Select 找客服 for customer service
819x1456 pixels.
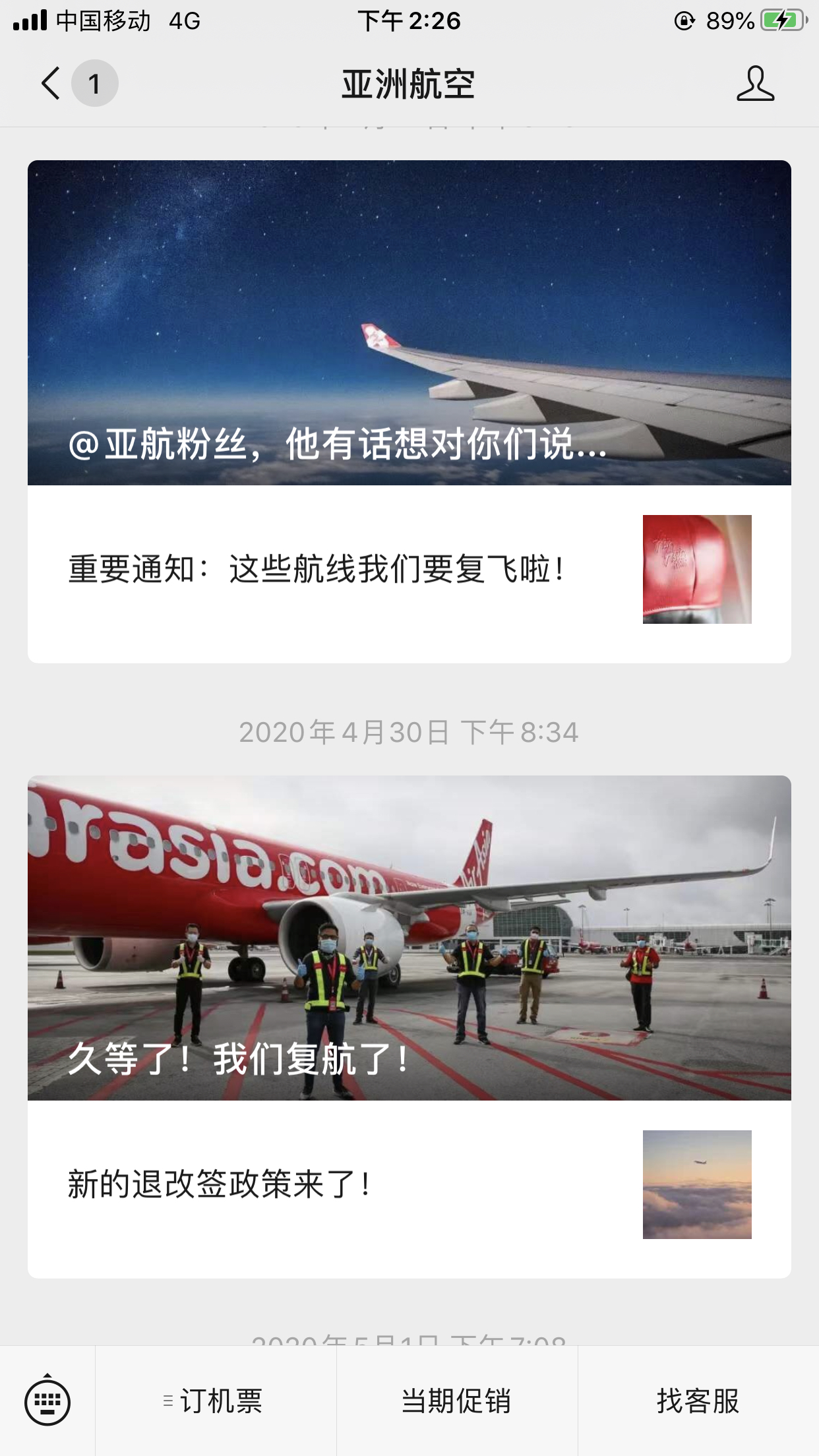(698, 1401)
